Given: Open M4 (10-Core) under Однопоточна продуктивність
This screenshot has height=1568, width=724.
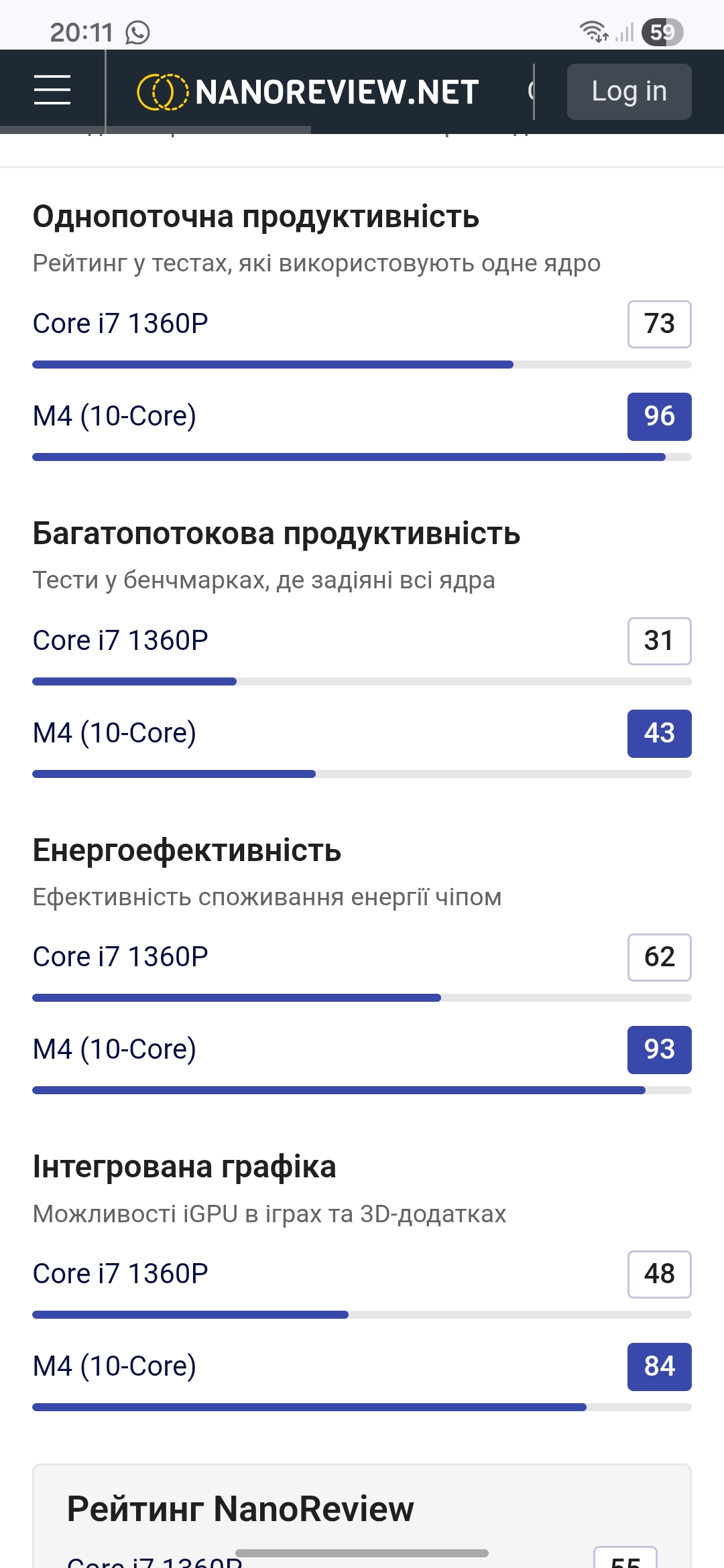Looking at the screenshot, I should point(115,416).
